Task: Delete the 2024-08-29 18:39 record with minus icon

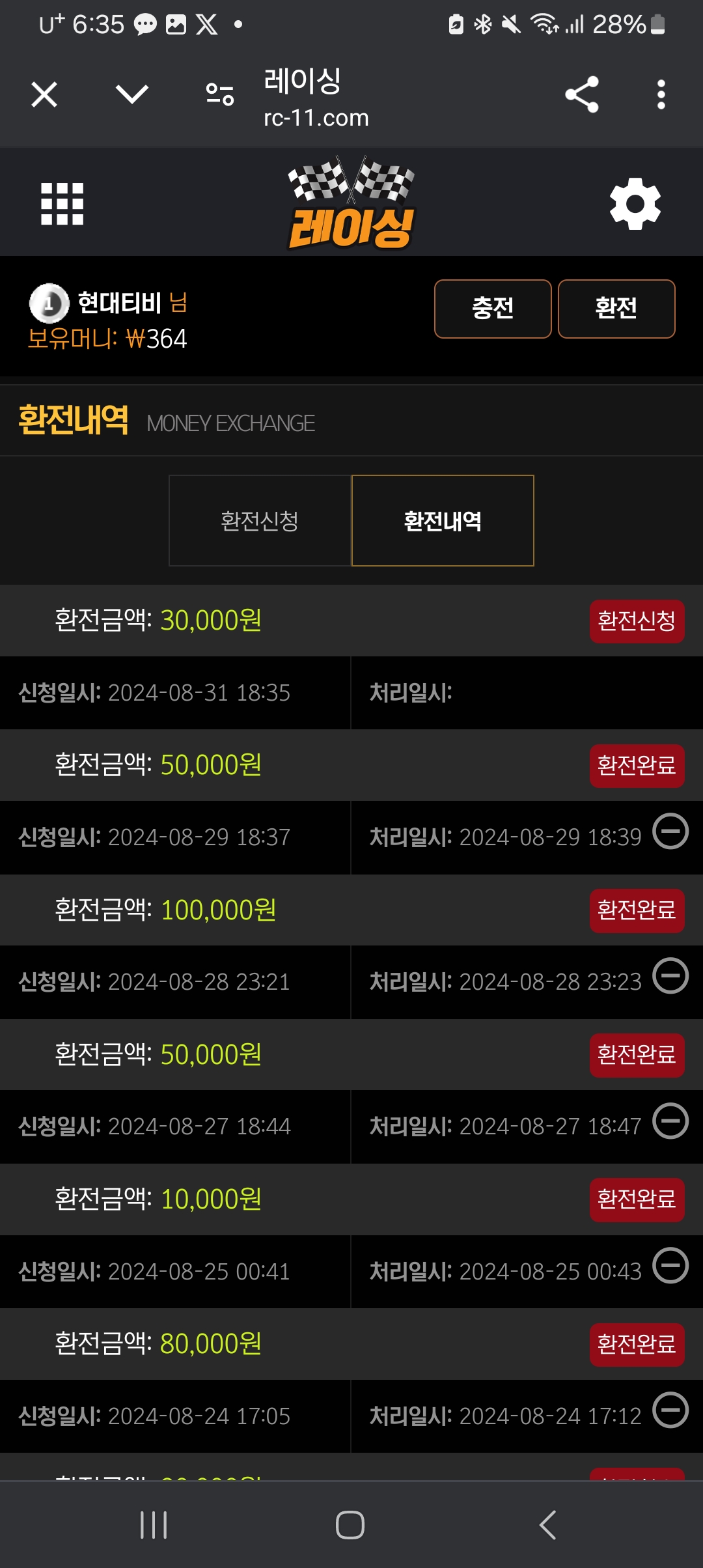Action: pyautogui.click(x=670, y=832)
